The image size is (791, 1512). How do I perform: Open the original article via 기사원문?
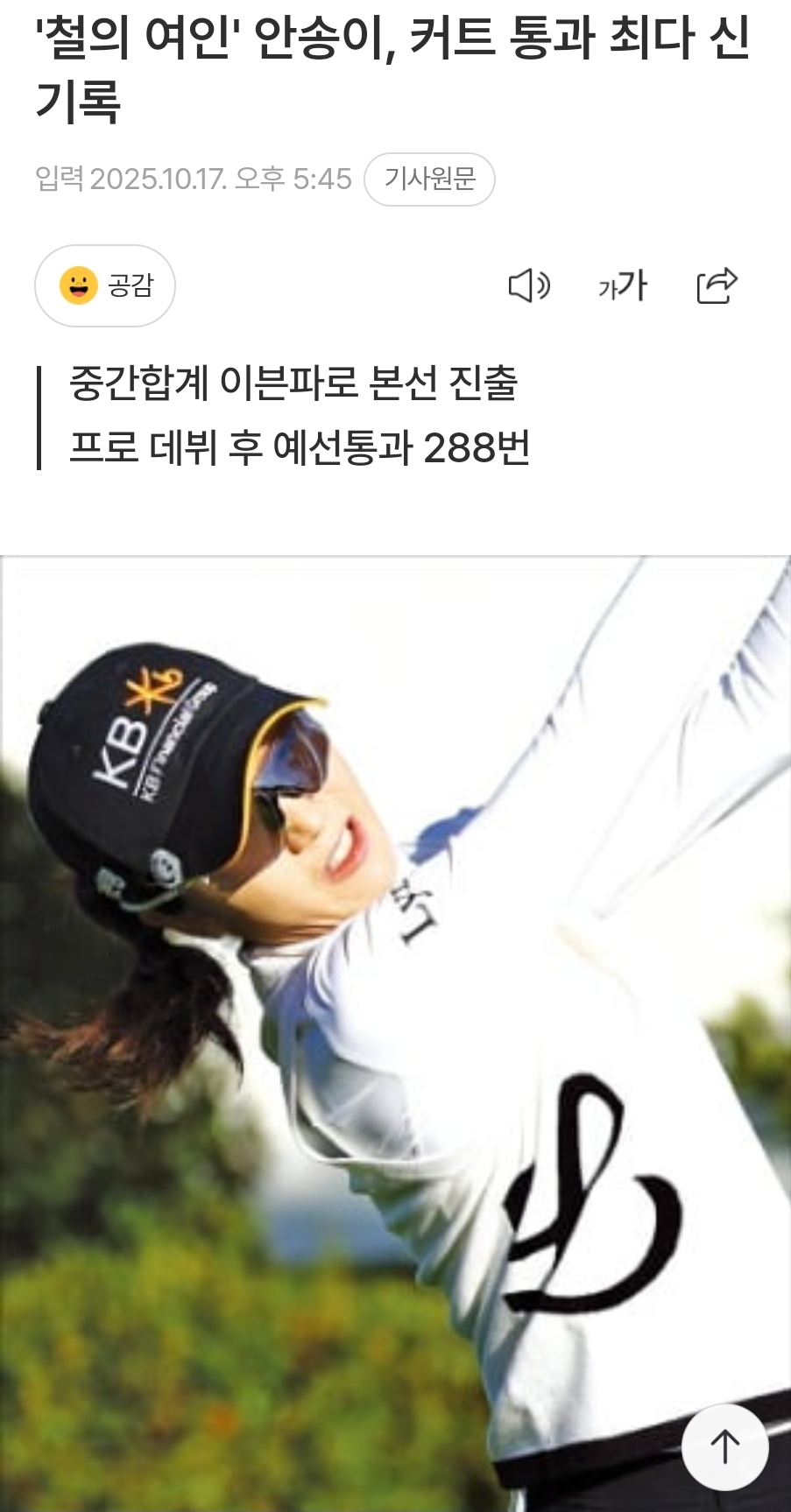(x=429, y=179)
